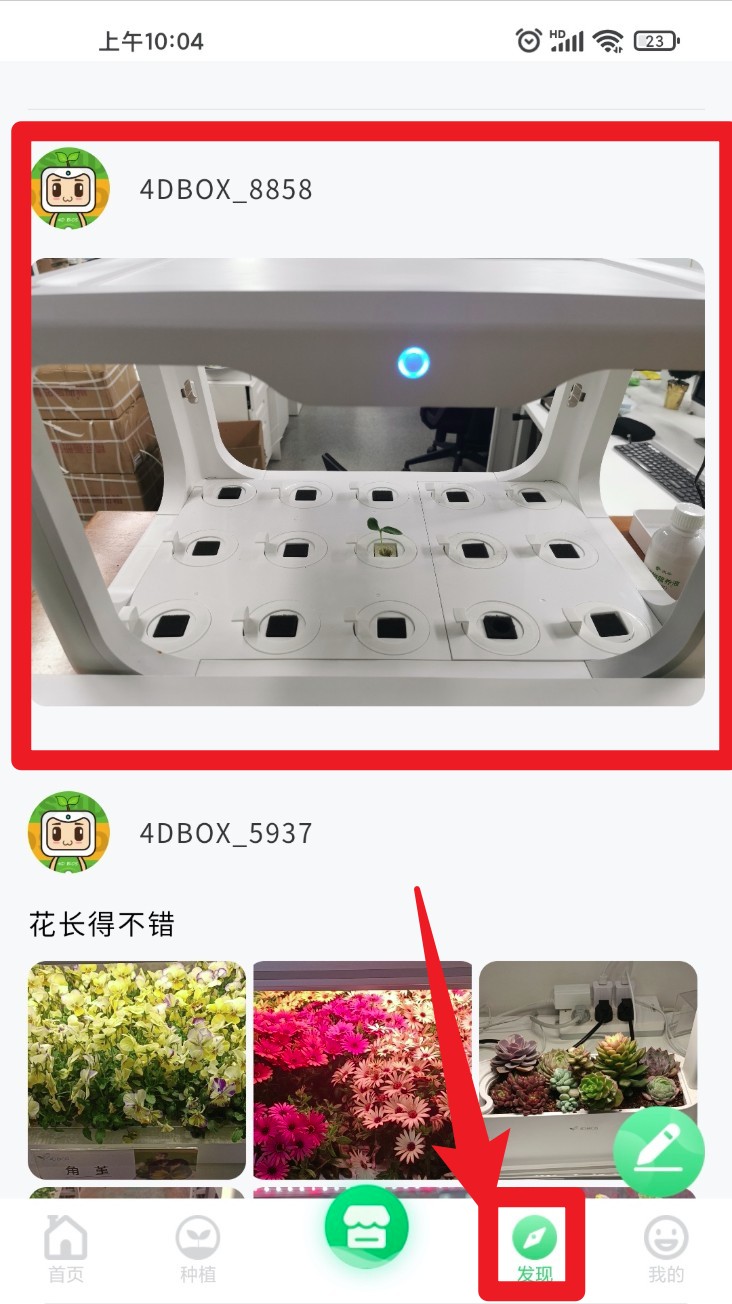Image resolution: width=732 pixels, height=1304 pixels.
Task: Open the 我的 profile tab
Action: [665, 1247]
